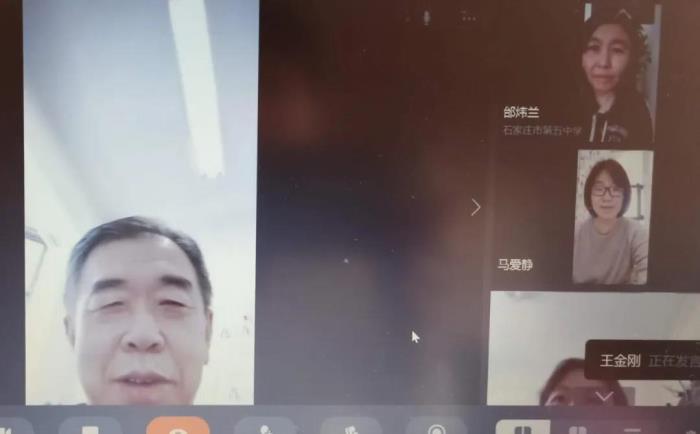Select 马爱静's video tile
This screenshot has width=700, height=434.
point(613,217)
